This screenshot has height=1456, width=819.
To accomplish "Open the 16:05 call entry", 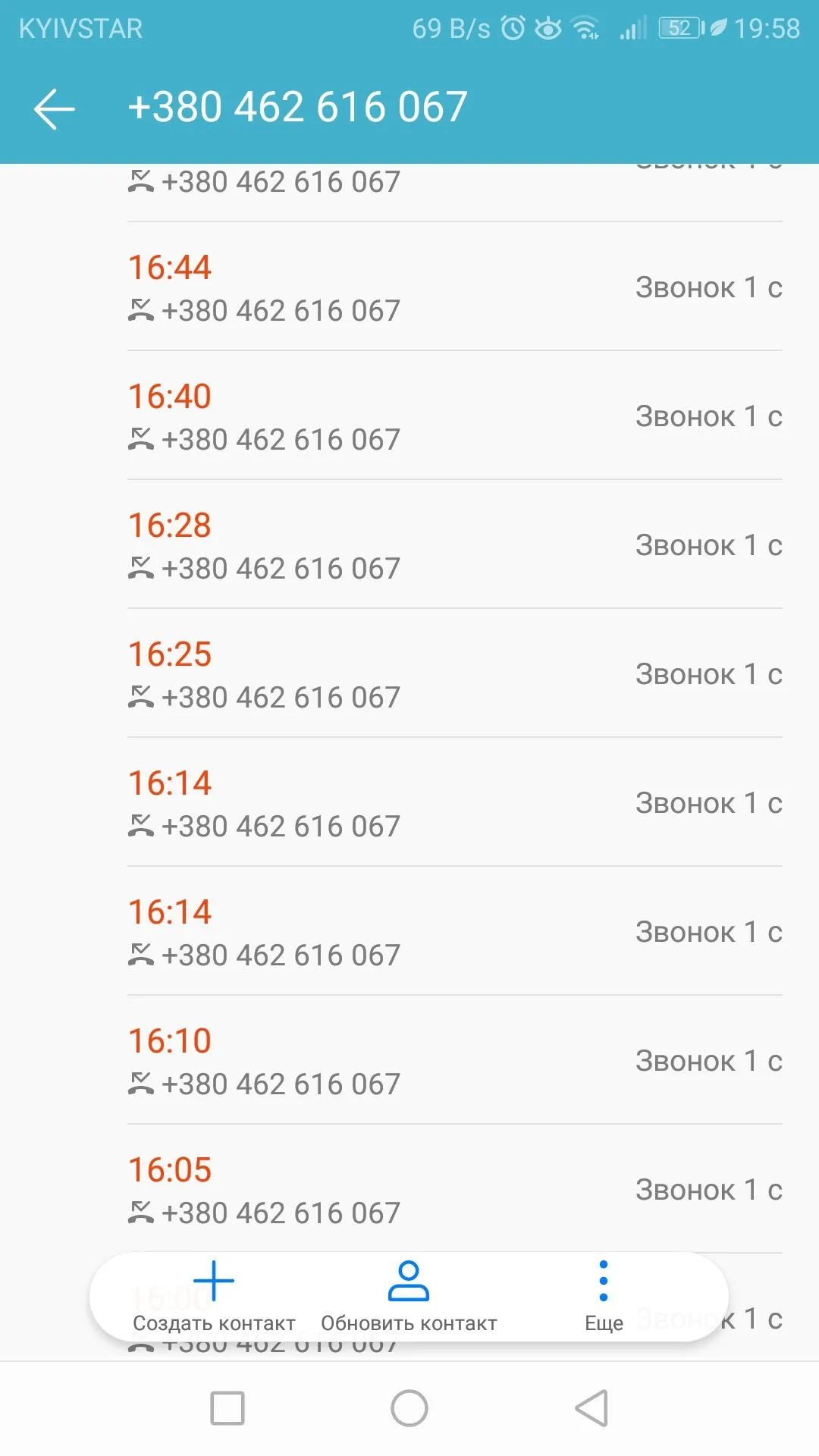I will [453, 1190].
